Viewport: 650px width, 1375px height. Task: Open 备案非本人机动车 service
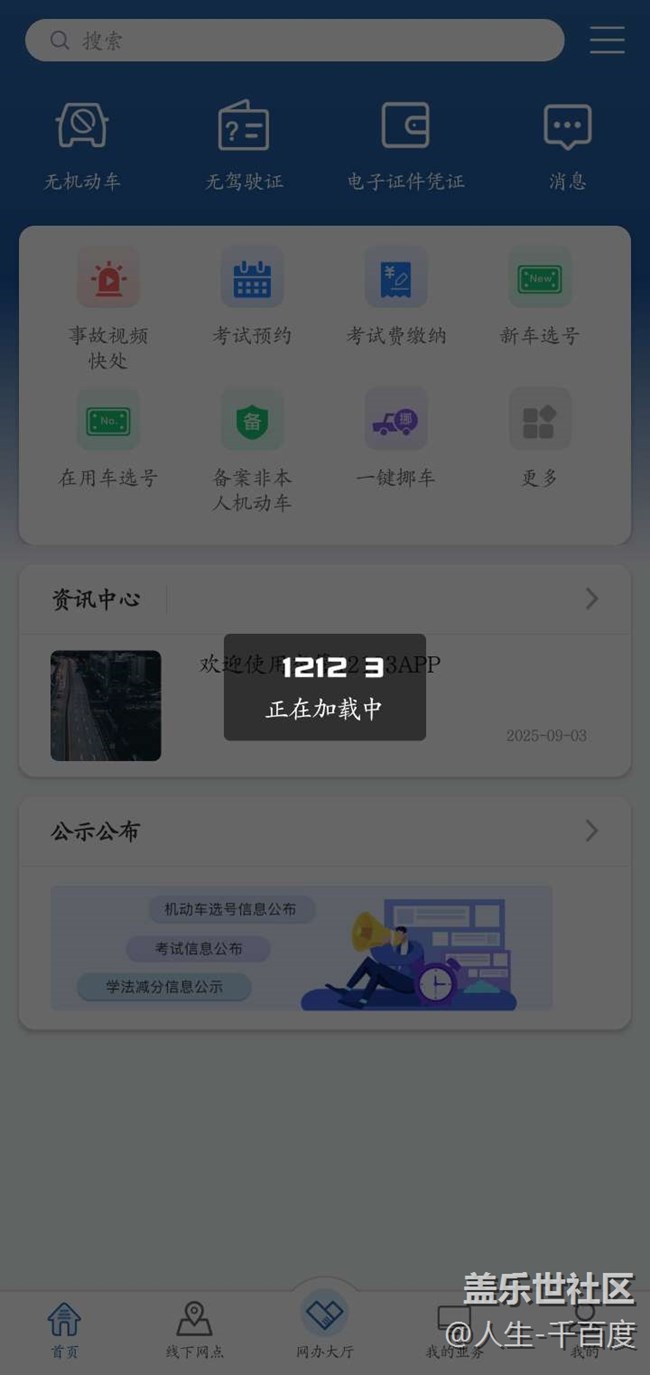click(x=252, y=451)
